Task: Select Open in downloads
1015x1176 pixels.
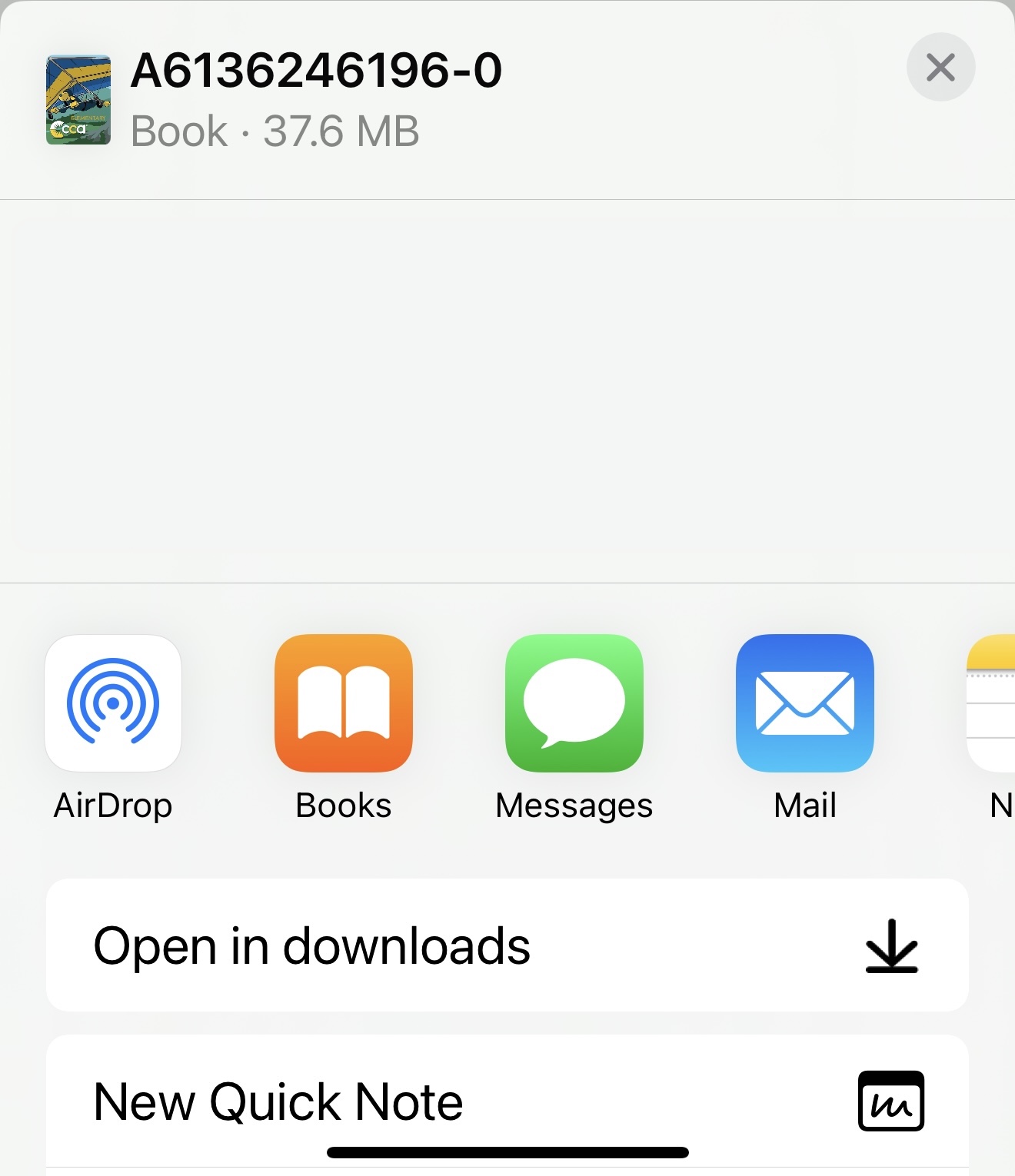Action: 507,945
